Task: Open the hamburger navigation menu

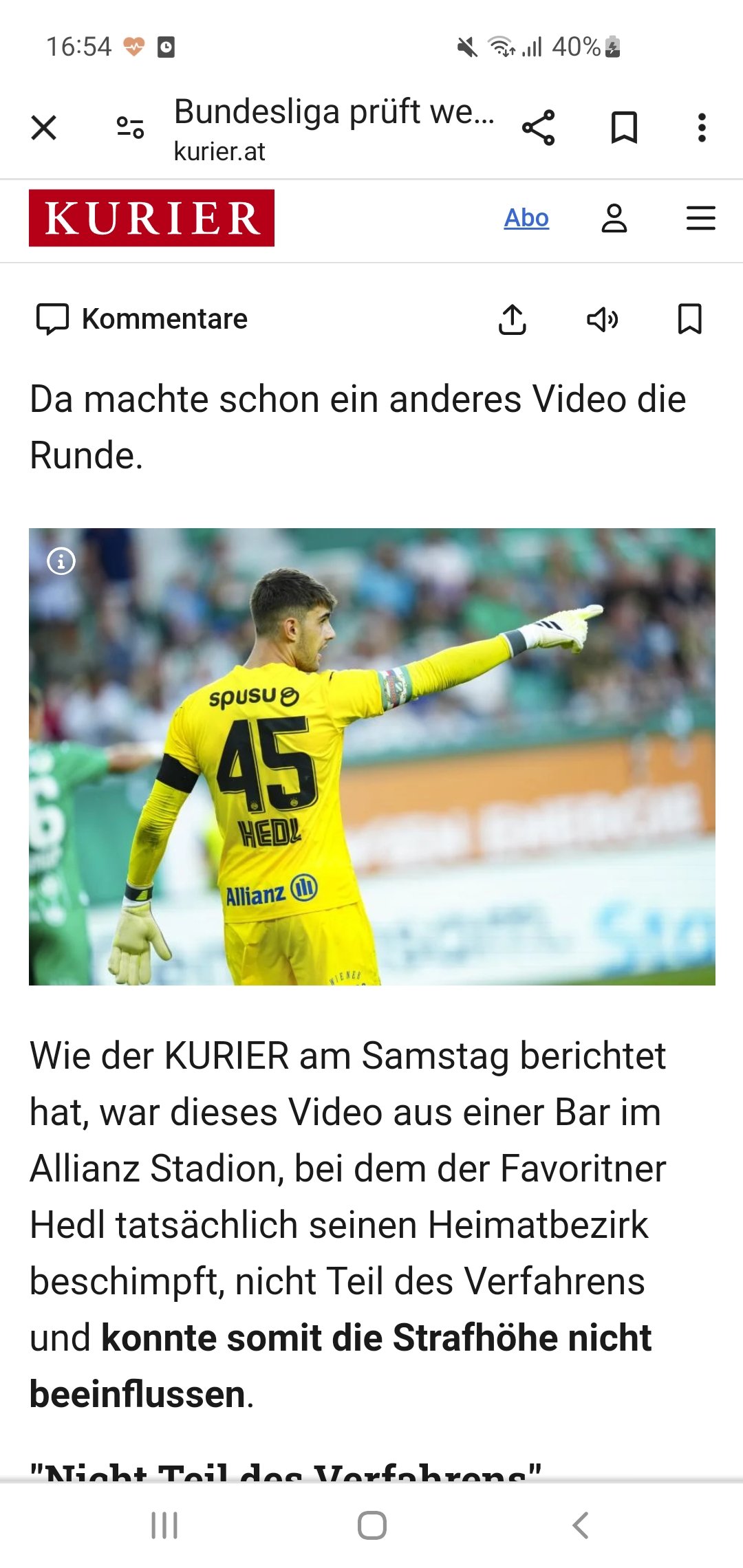Action: click(x=701, y=218)
